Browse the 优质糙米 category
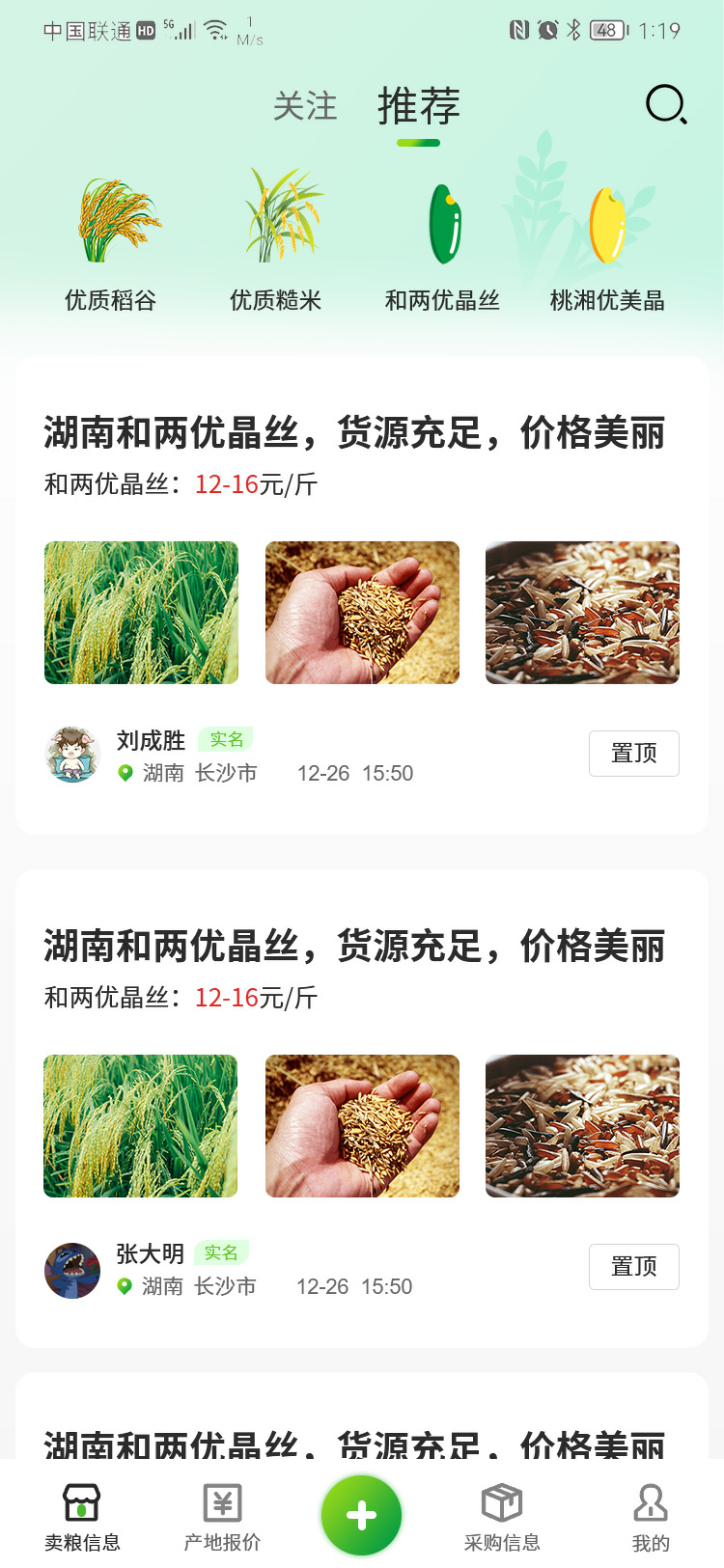Screen dimensions: 724x1568 [276, 241]
